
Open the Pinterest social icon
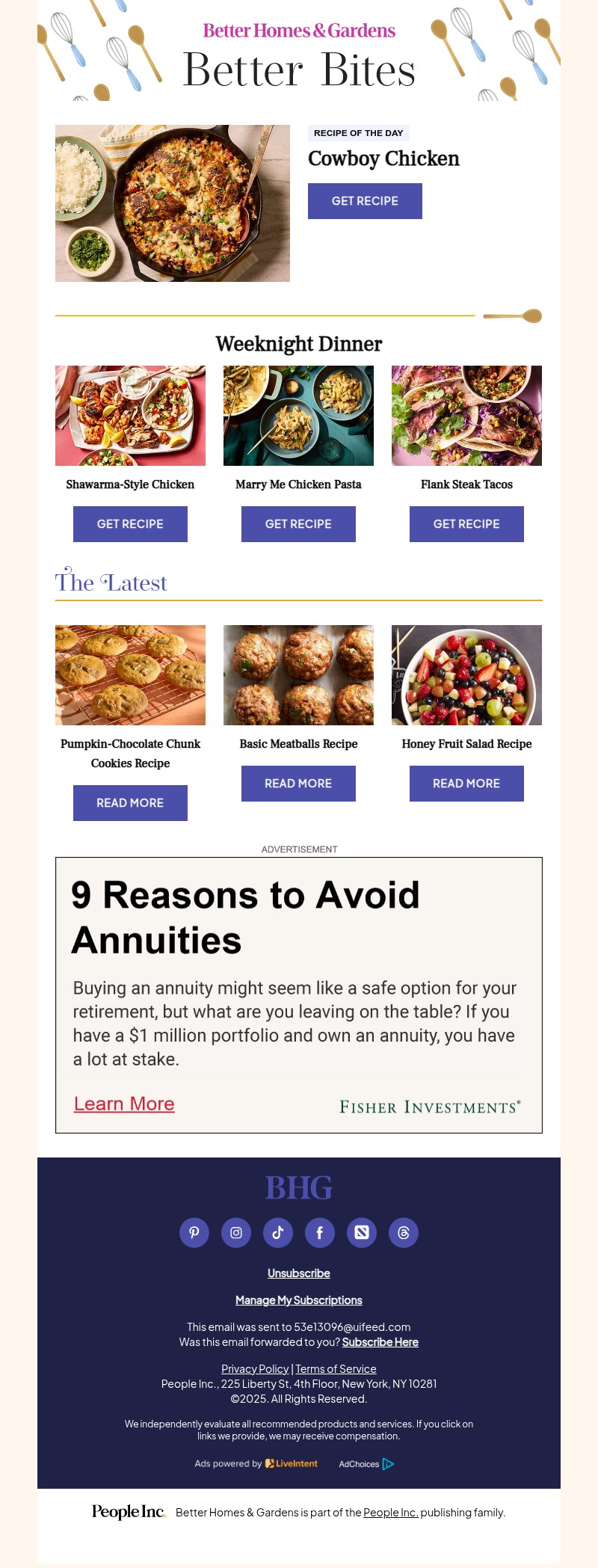194,1232
